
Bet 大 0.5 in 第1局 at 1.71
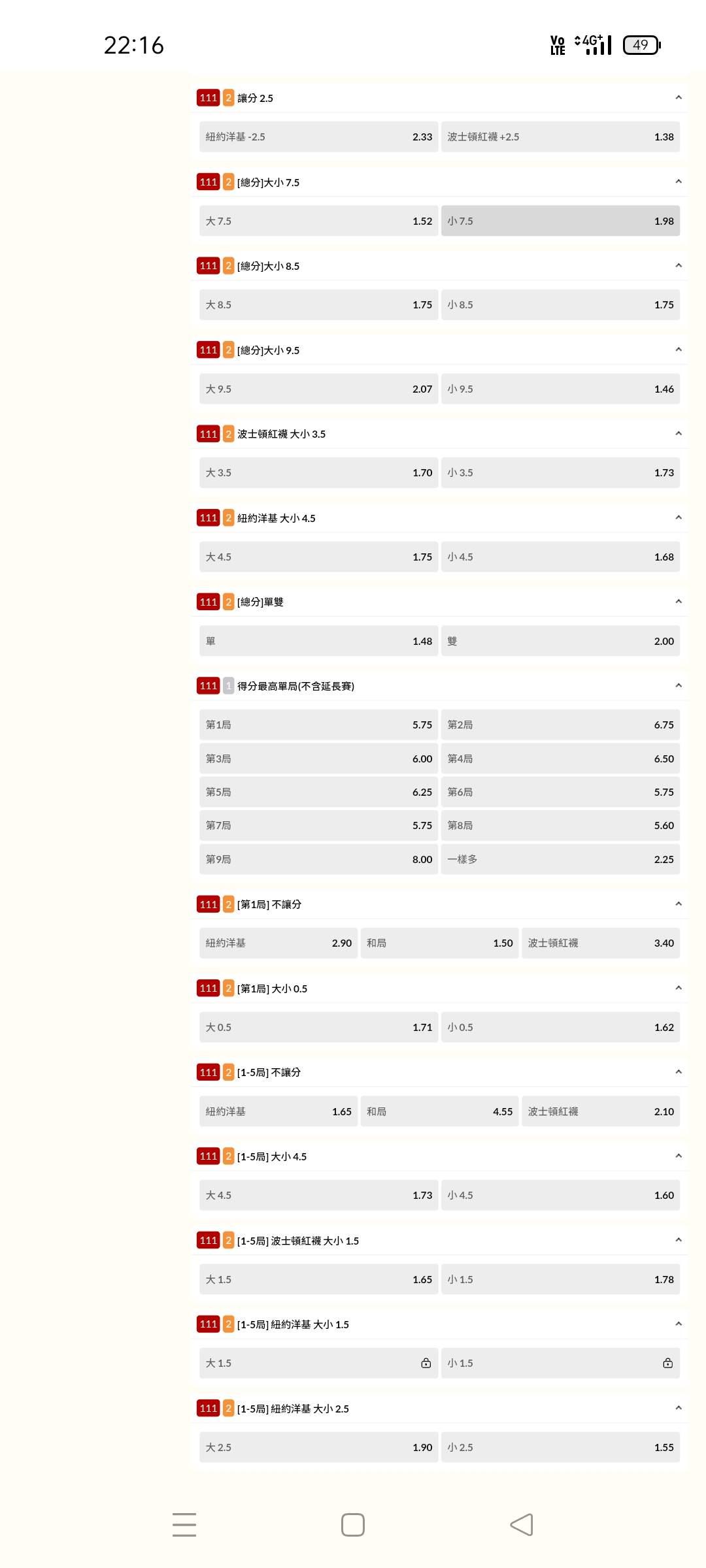pyautogui.click(x=318, y=1027)
